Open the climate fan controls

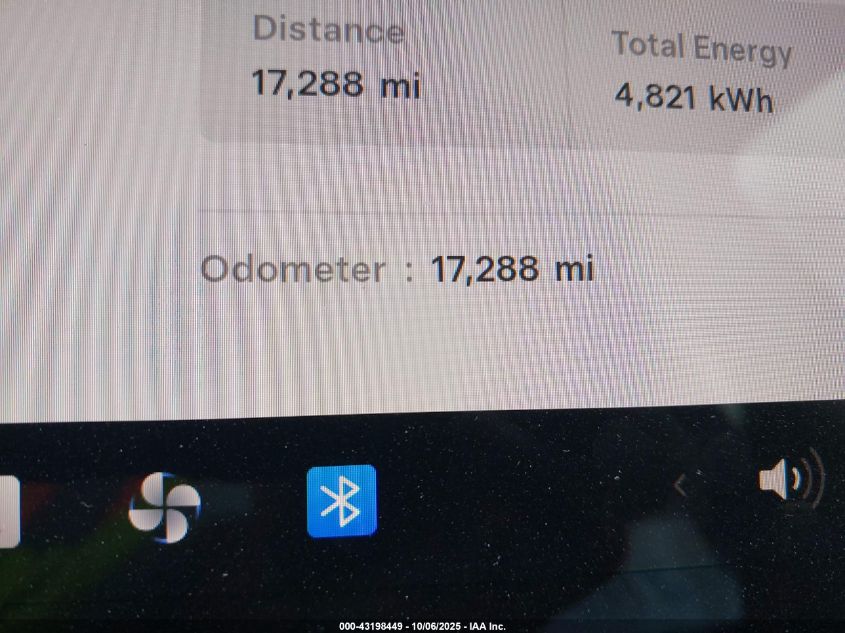pyautogui.click(x=164, y=507)
